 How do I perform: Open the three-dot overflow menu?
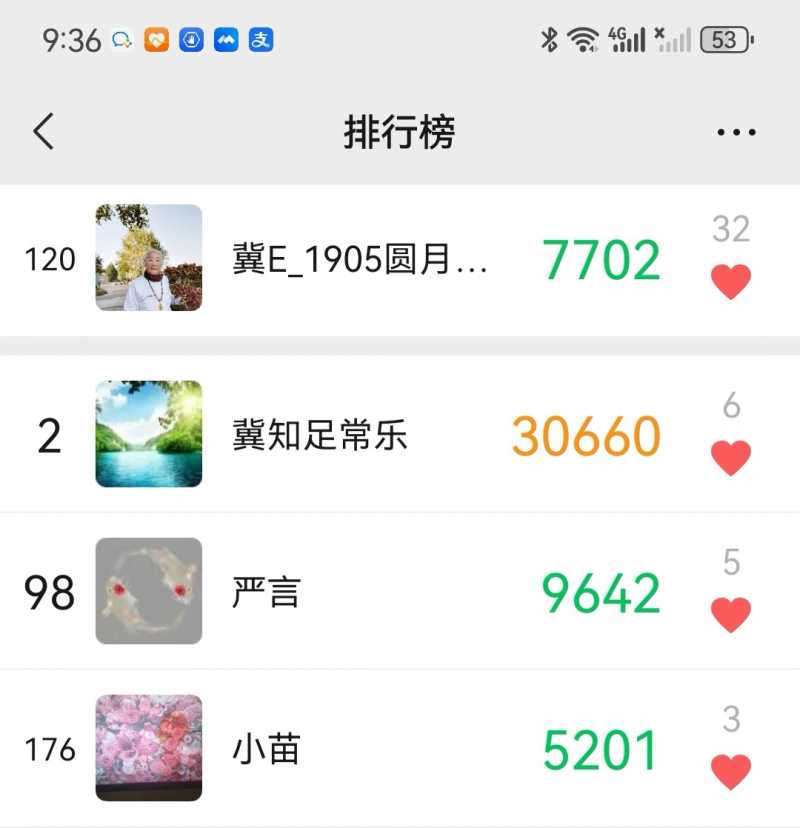[x=736, y=132]
